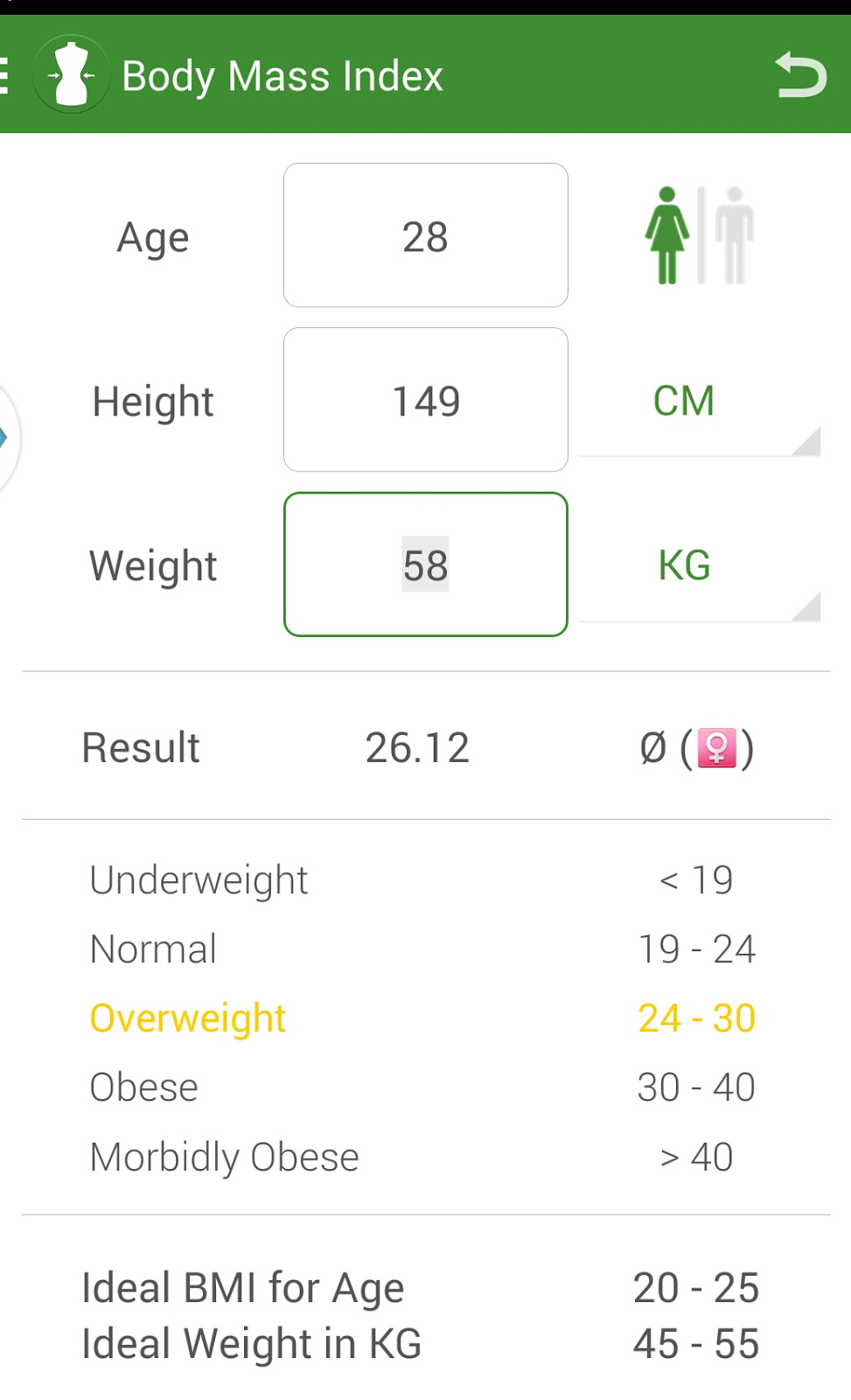Open the KG weight unit dropdown

pos(700,565)
